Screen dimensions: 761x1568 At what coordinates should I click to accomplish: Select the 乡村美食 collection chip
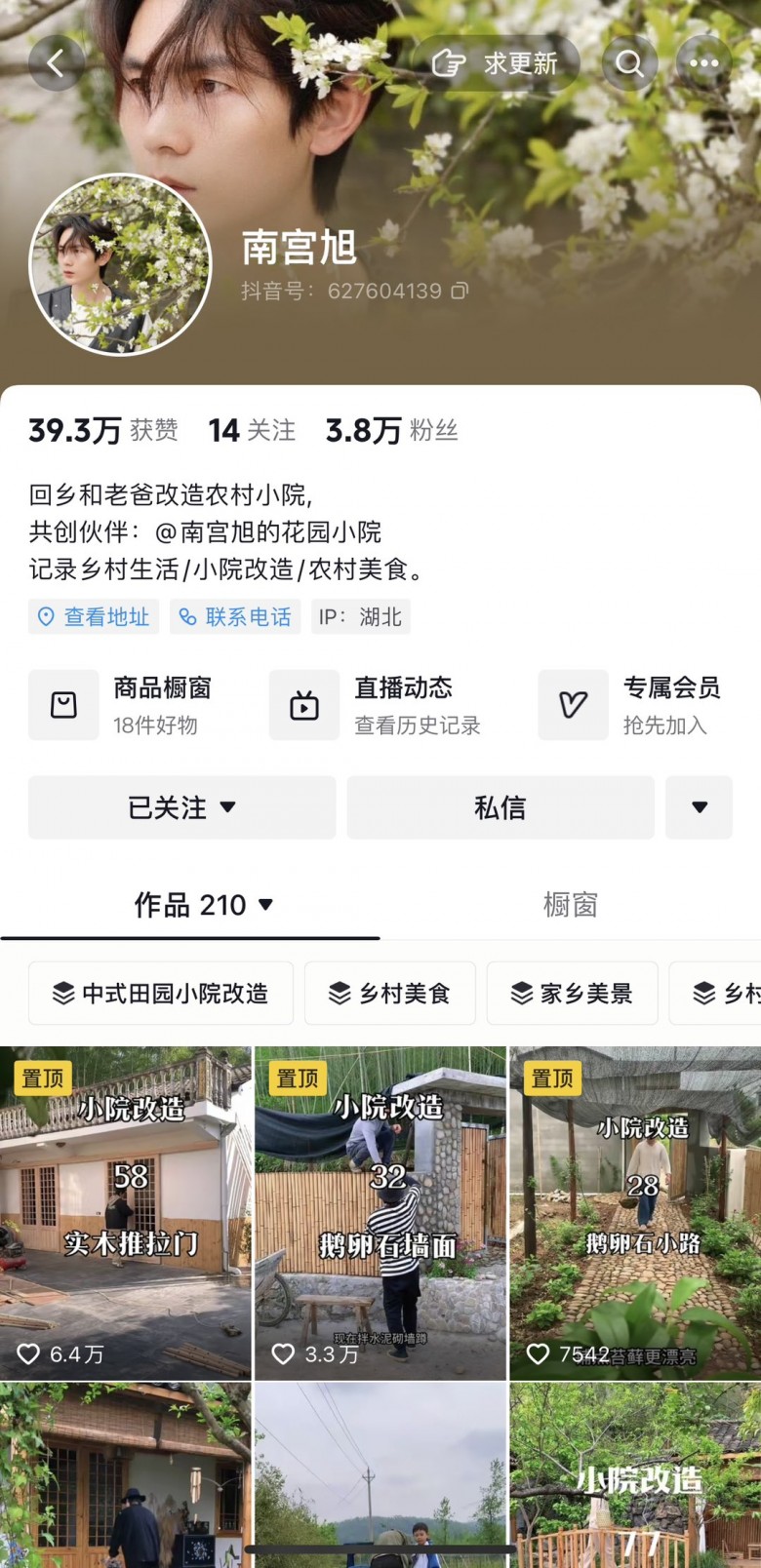pyautogui.click(x=389, y=994)
